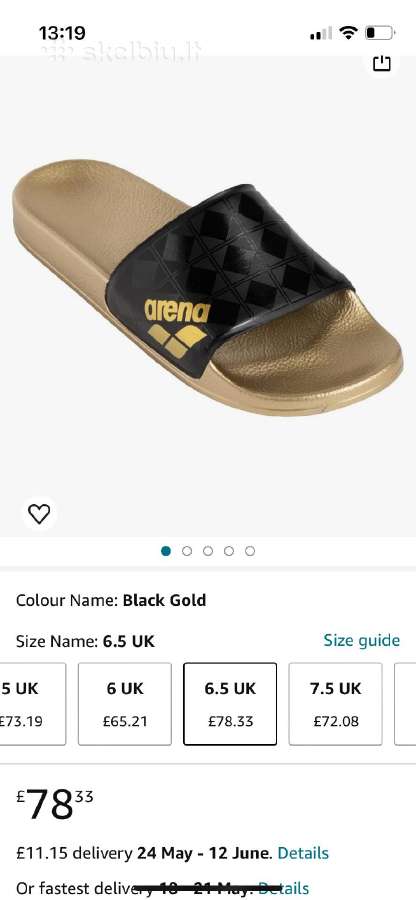Screen dimensions: 416x900
Task: Share this product listing
Action: point(382,63)
